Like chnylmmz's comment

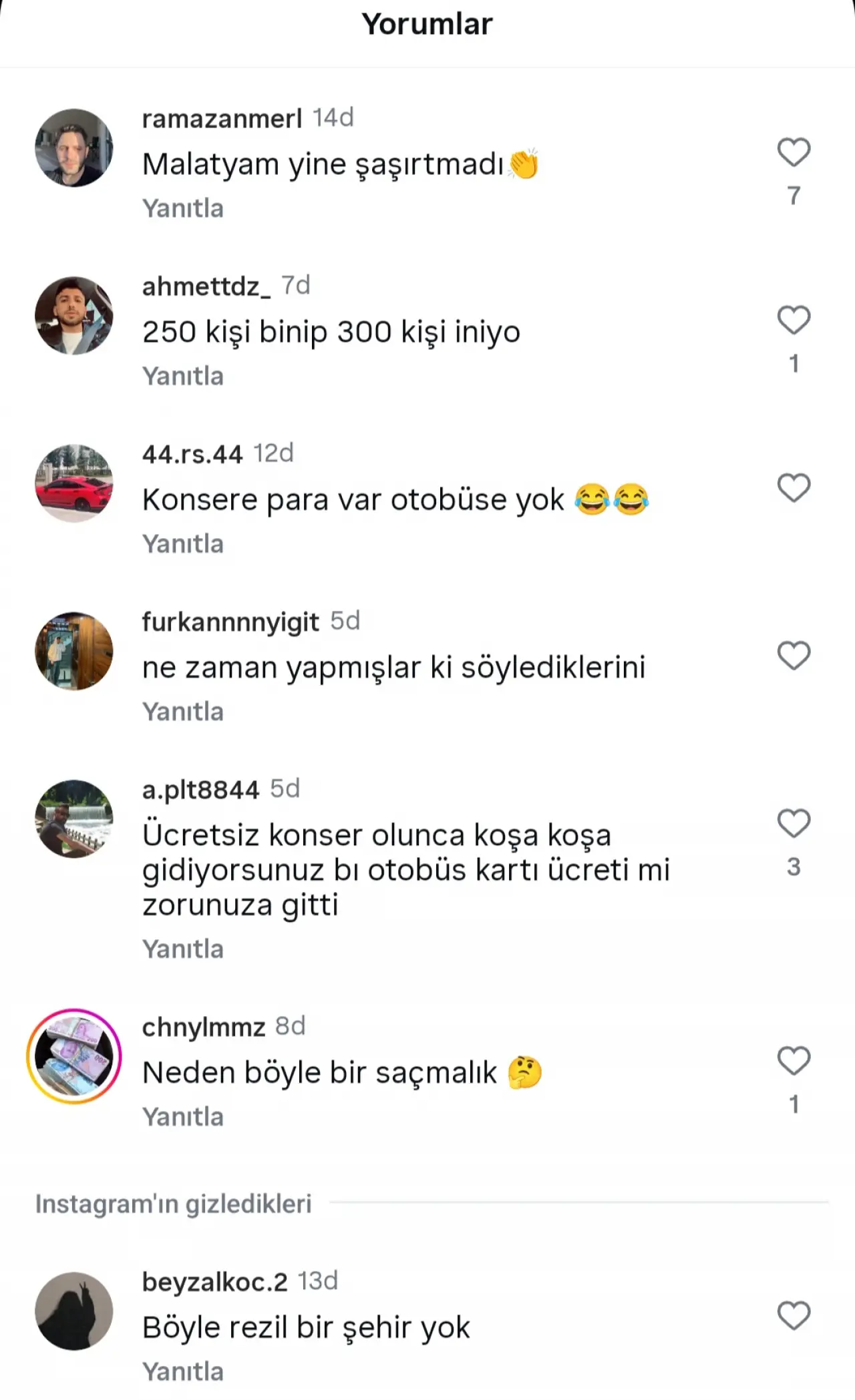coord(794,1061)
